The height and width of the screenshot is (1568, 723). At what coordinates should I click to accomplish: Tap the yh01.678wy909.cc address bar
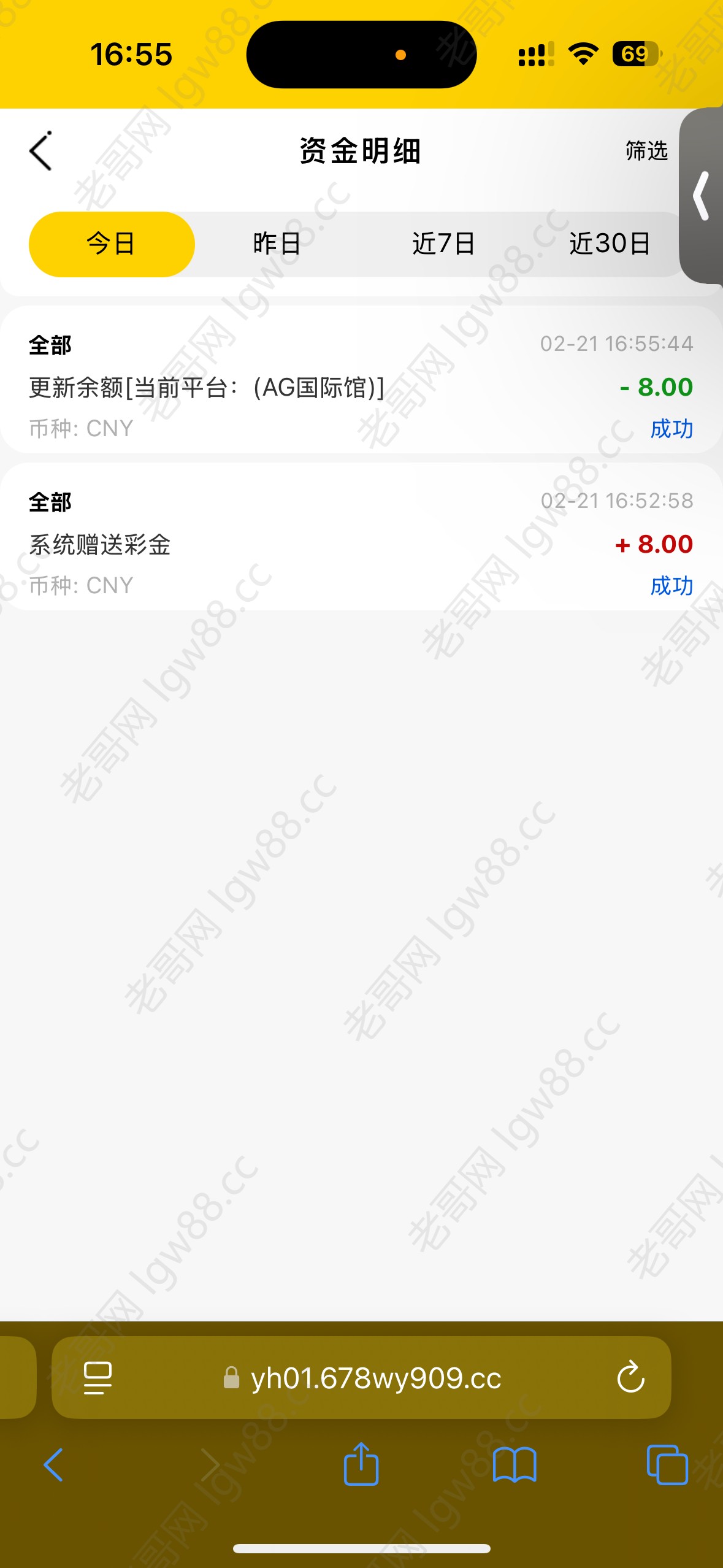coord(375,1378)
